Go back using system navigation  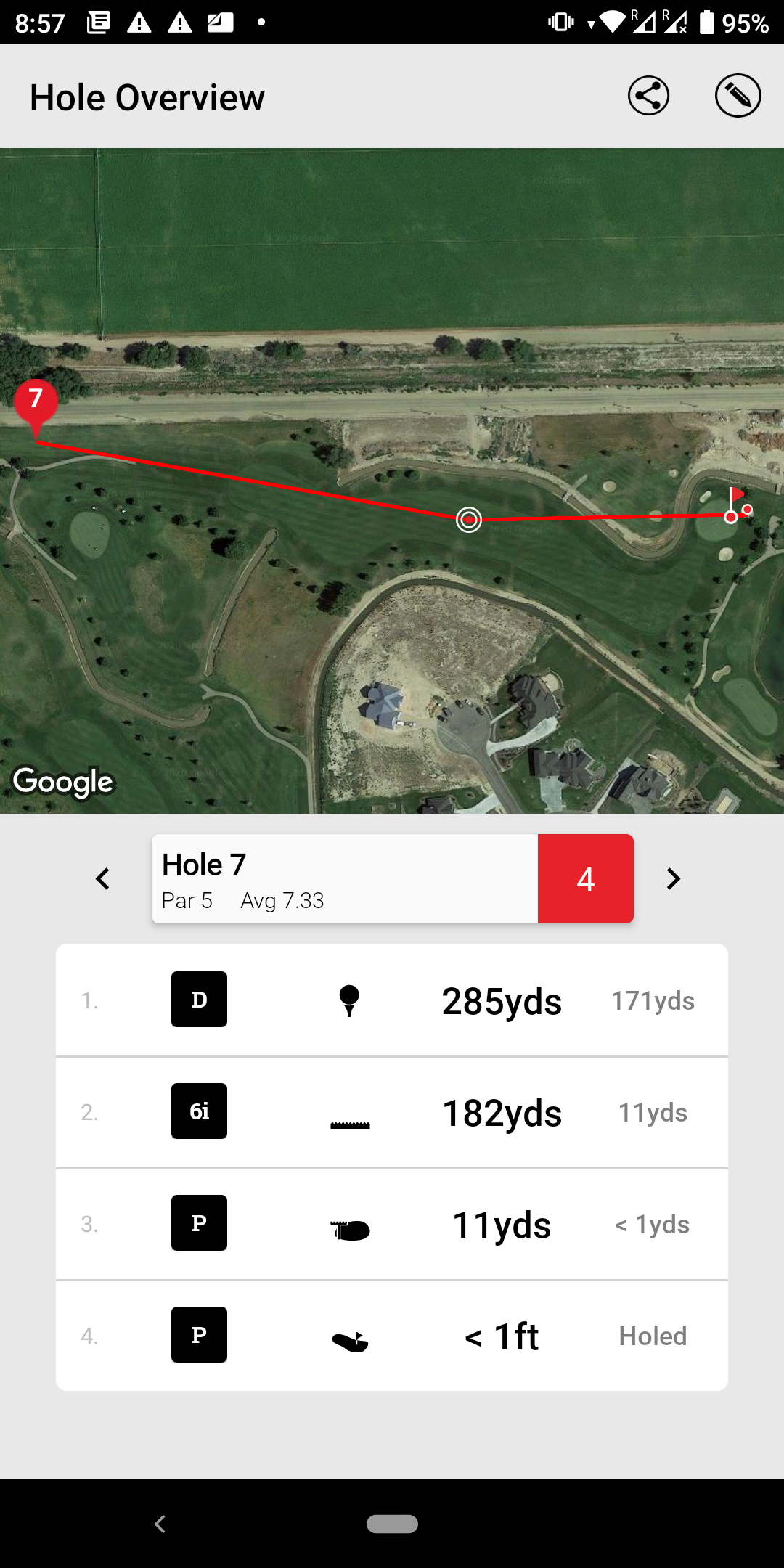coord(160,1524)
